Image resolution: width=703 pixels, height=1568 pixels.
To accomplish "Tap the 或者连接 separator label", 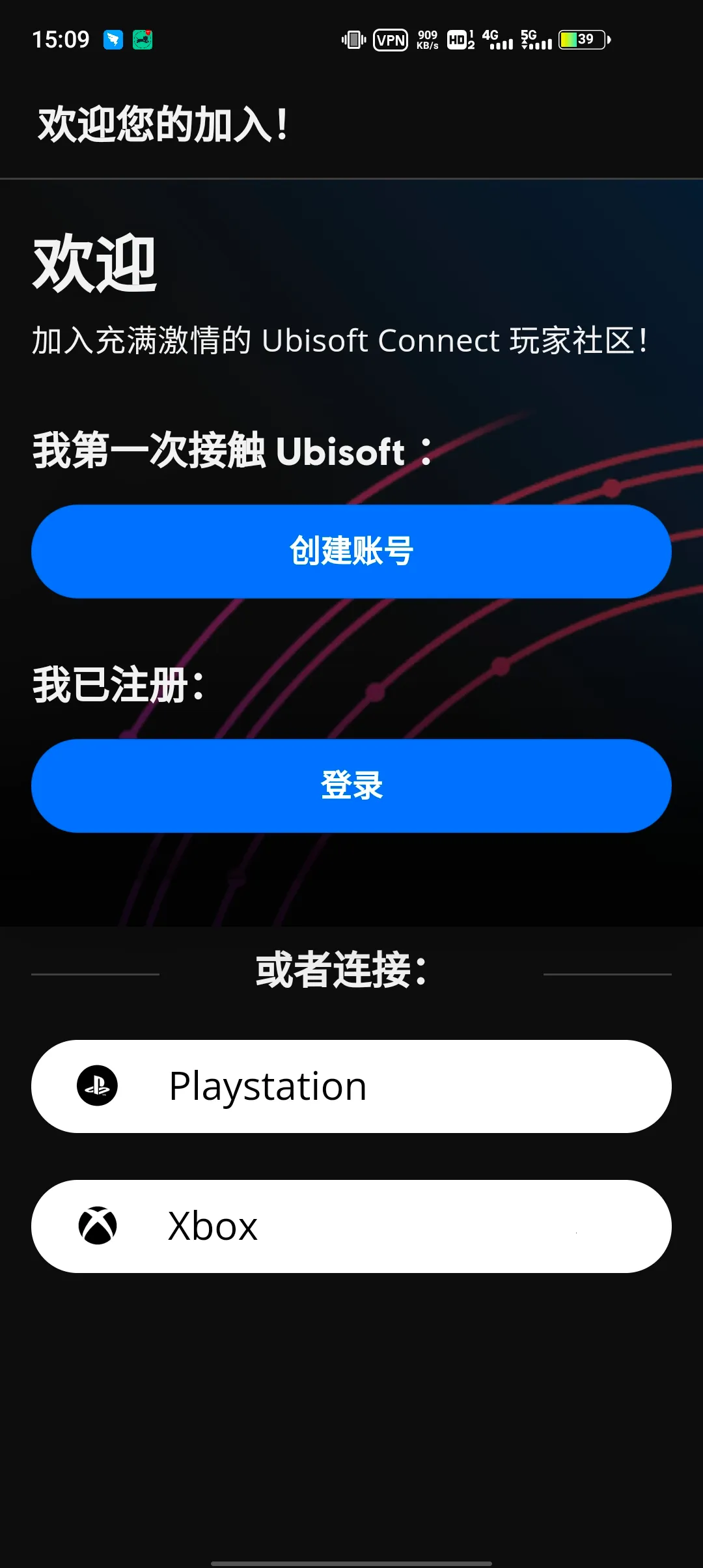I will click(x=341, y=971).
